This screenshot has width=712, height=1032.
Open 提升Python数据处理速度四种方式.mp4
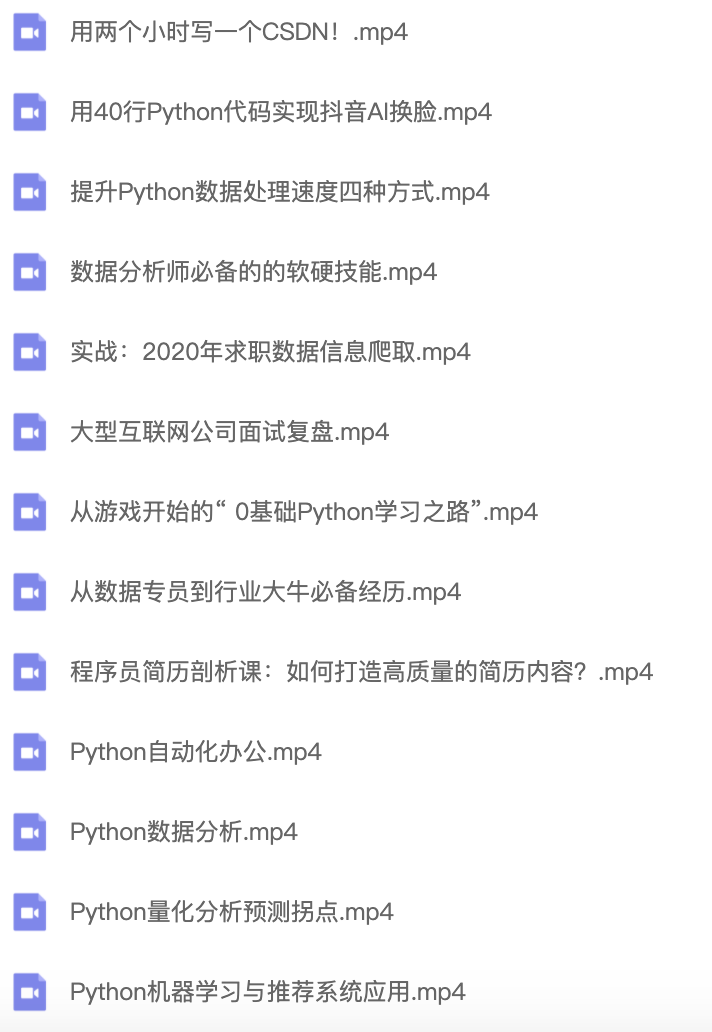pyautogui.click(x=279, y=192)
